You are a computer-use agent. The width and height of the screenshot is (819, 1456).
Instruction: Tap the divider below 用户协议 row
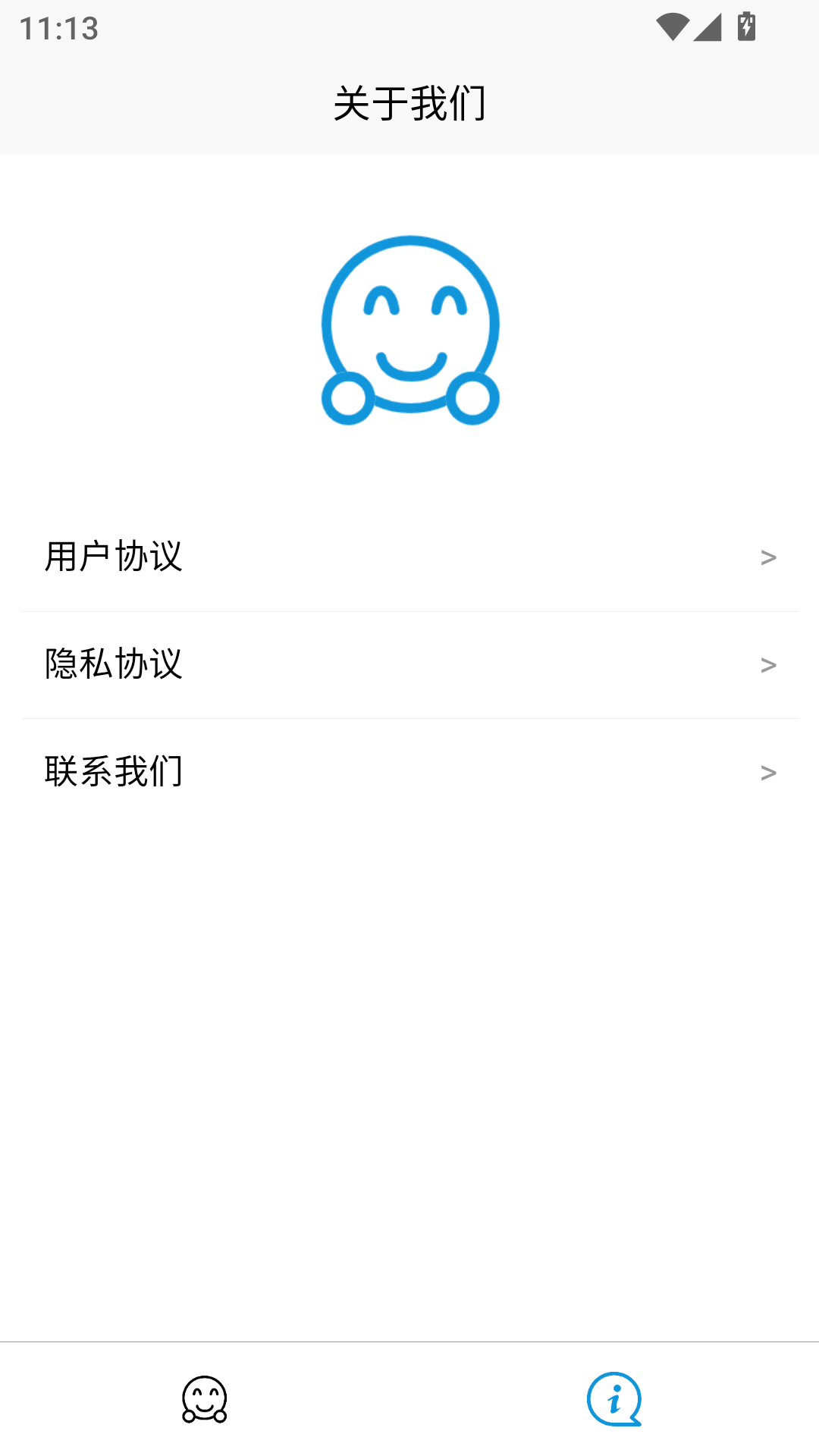coord(409,610)
